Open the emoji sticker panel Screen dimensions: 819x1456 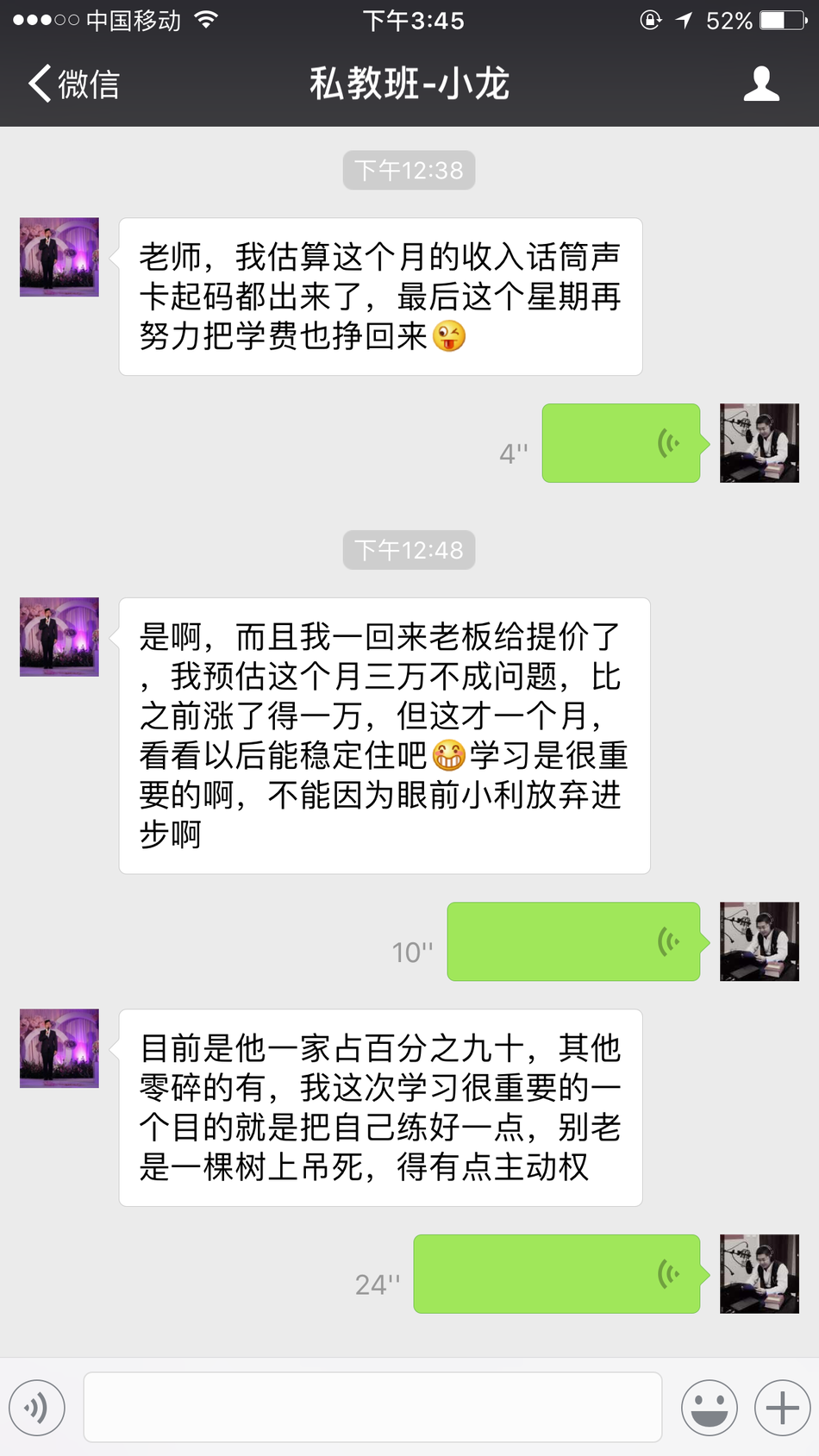(709, 1408)
